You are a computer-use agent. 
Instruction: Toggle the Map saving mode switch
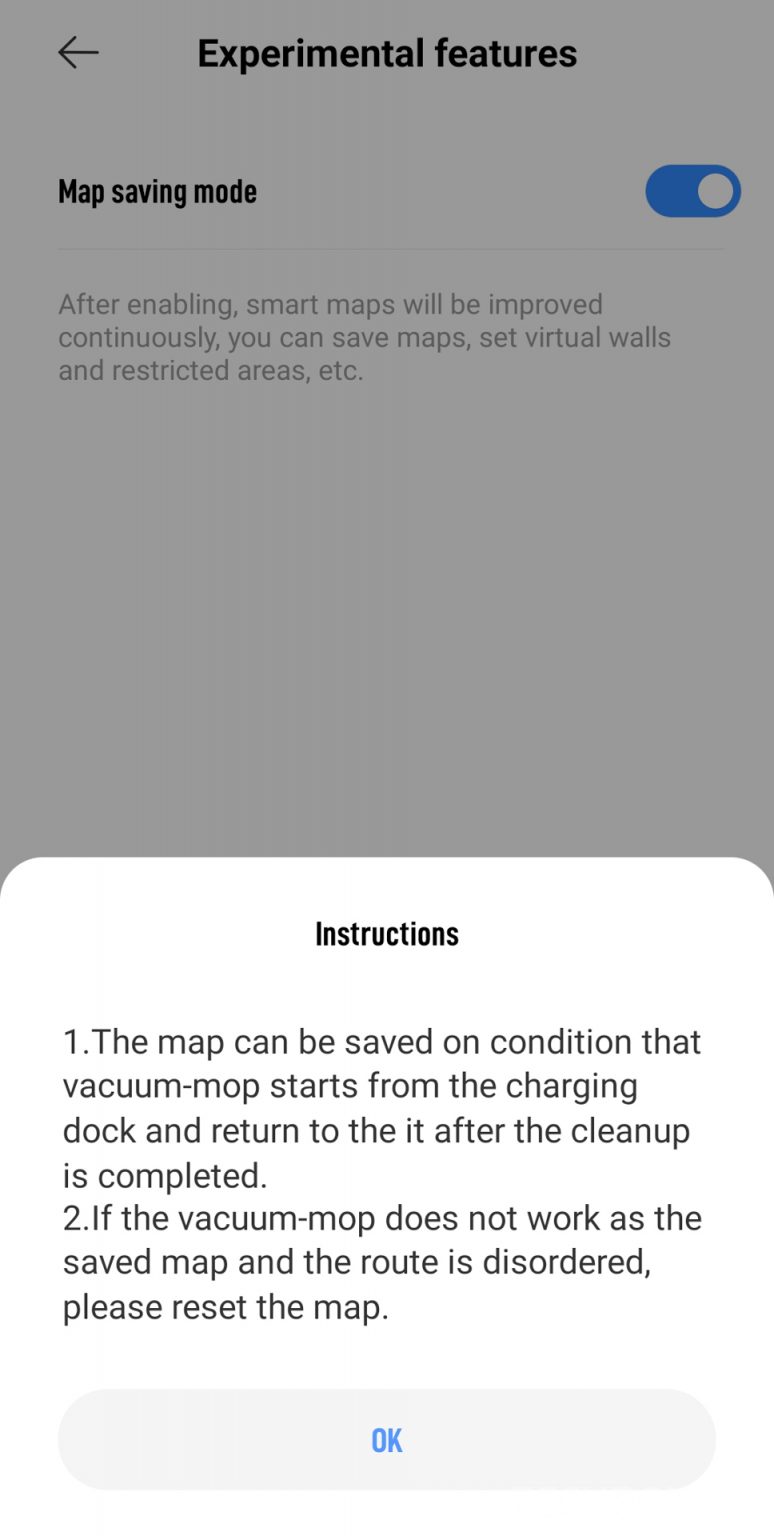pos(692,191)
